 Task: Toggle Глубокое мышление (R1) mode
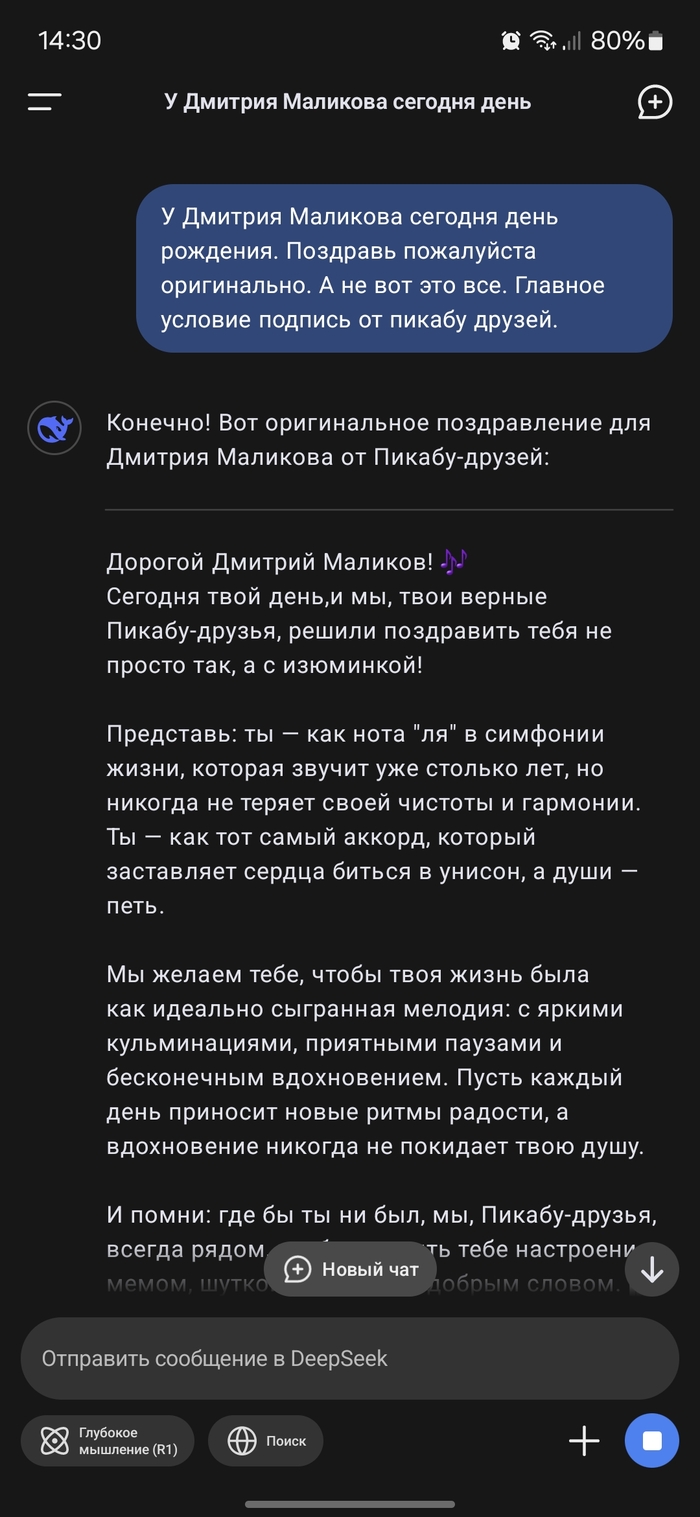pos(108,1441)
